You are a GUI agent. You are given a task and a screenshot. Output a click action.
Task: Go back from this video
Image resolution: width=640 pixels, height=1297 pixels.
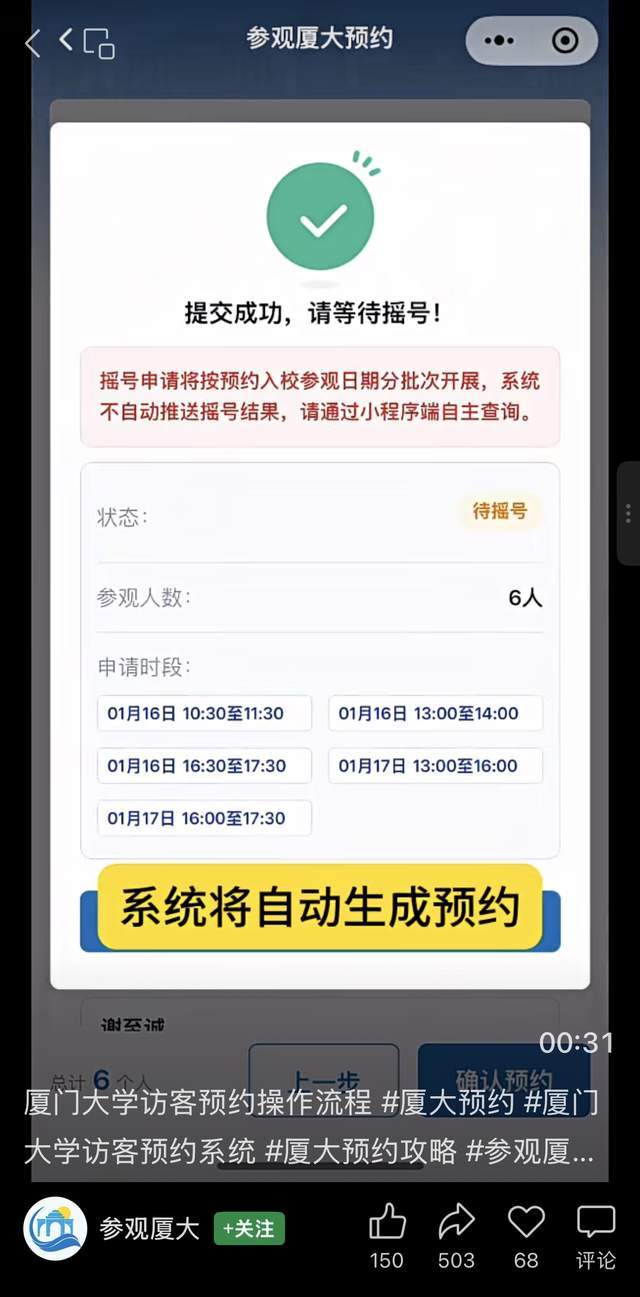[x=33, y=42]
